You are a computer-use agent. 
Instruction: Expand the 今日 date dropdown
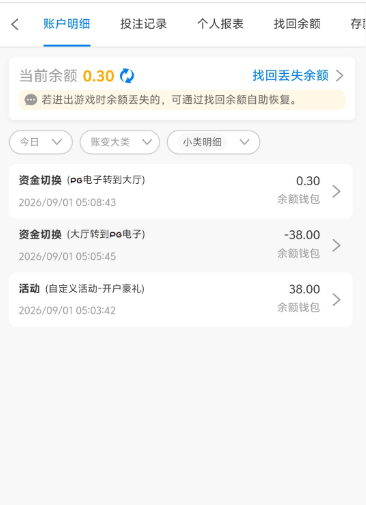click(41, 142)
